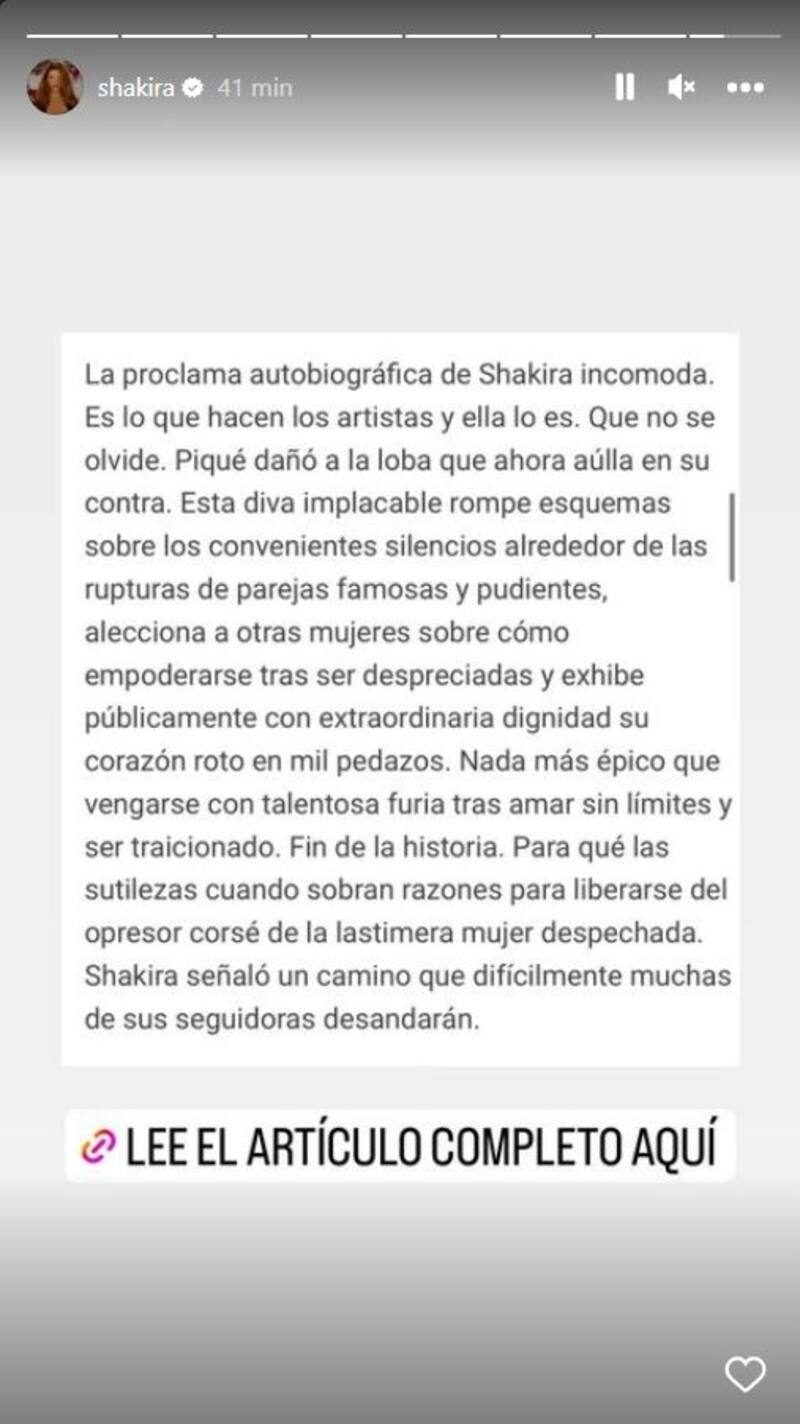Like this story with the heart
Image resolution: width=800 pixels, height=1424 pixels.
[x=745, y=1374]
